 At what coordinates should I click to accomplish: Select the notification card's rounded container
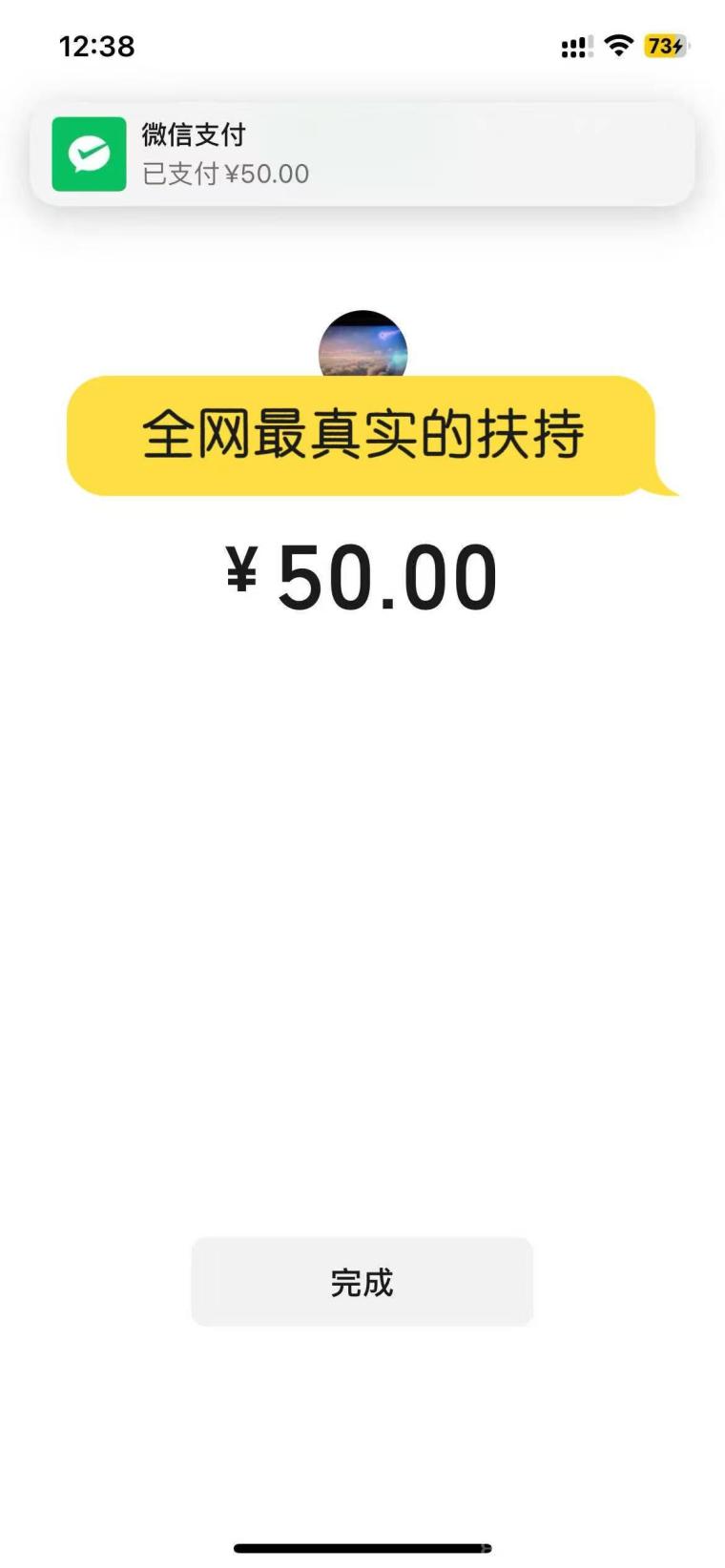pyautogui.click(x=362, y=155)
